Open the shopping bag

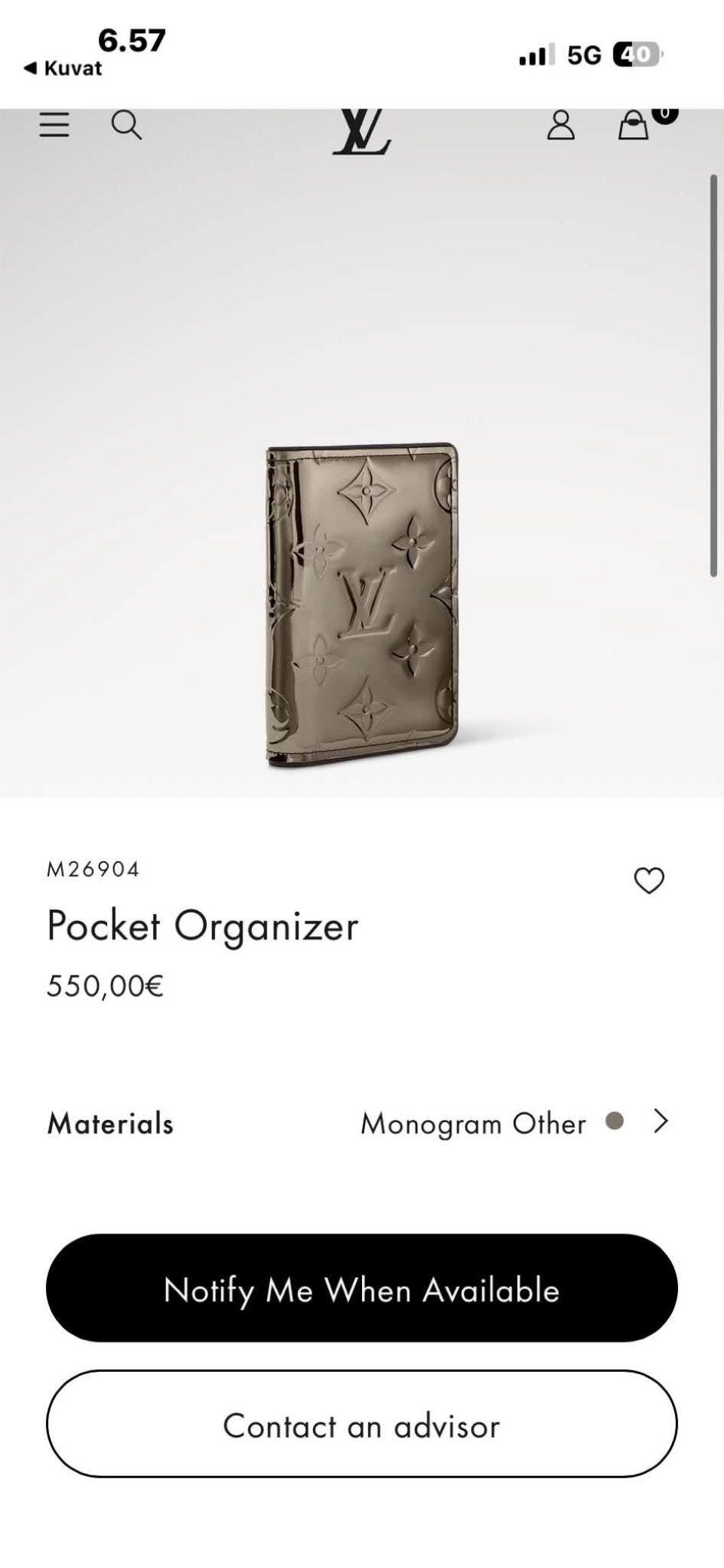(x=633, y=125)
